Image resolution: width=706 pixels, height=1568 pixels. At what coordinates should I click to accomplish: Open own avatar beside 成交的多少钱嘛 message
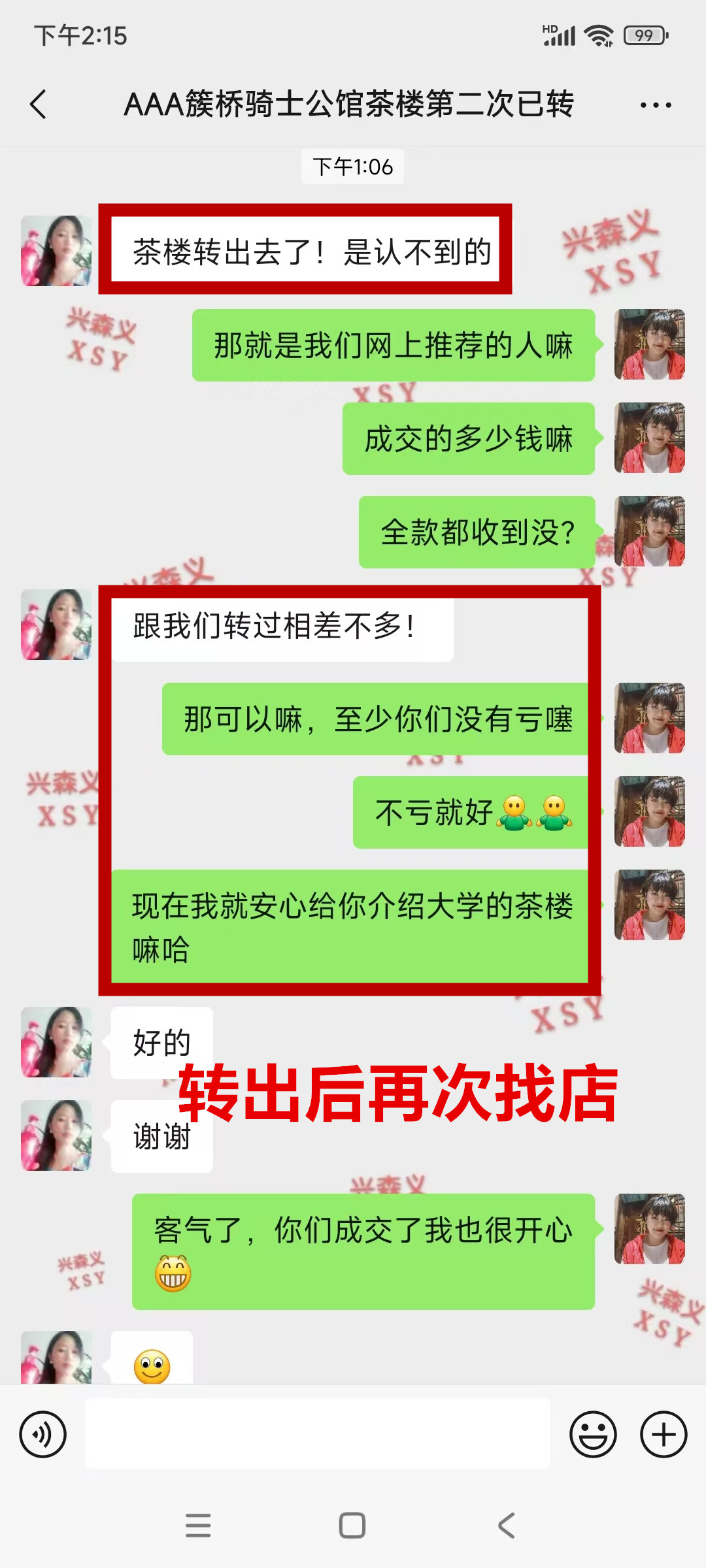(649, 438)
